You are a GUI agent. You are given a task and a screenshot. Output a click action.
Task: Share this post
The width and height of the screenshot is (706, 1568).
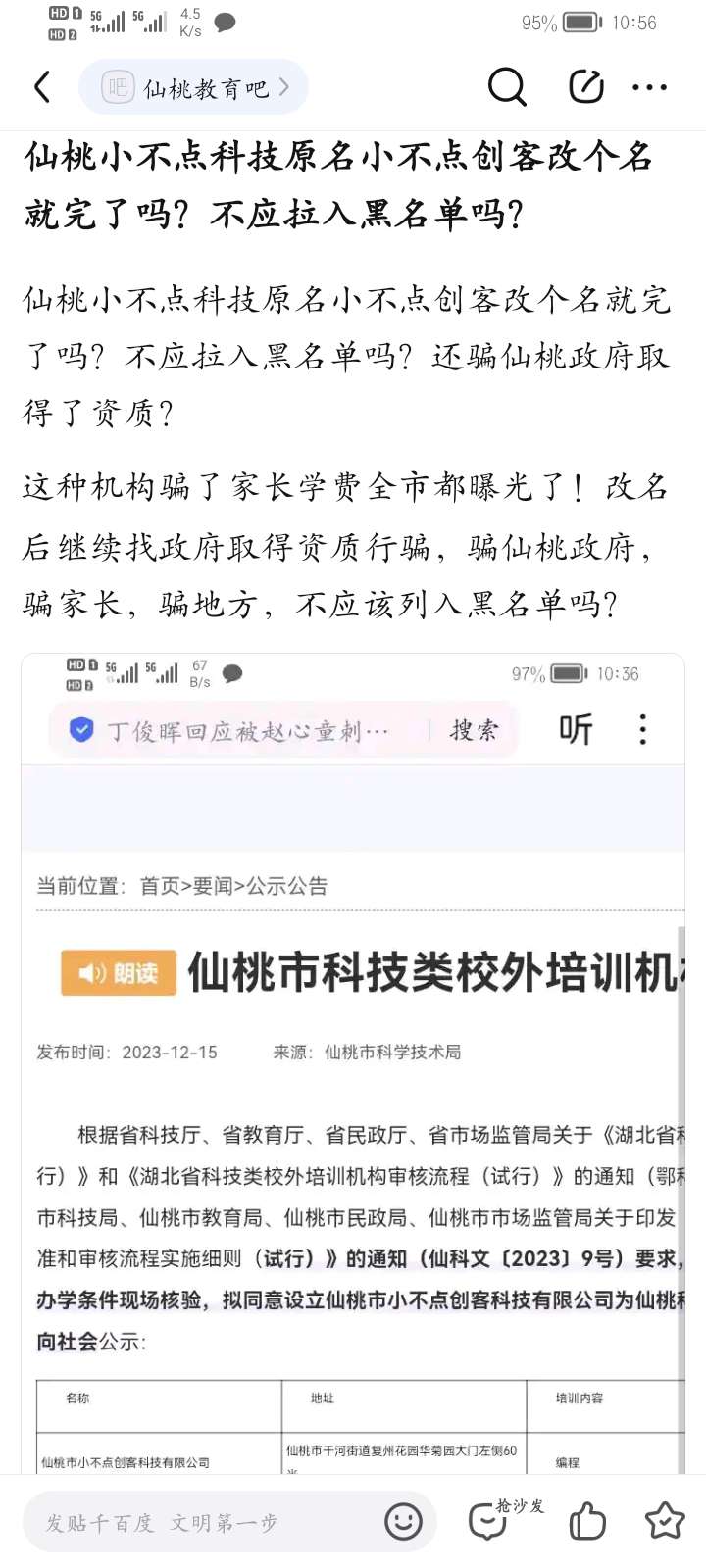(x=585, y=87)
